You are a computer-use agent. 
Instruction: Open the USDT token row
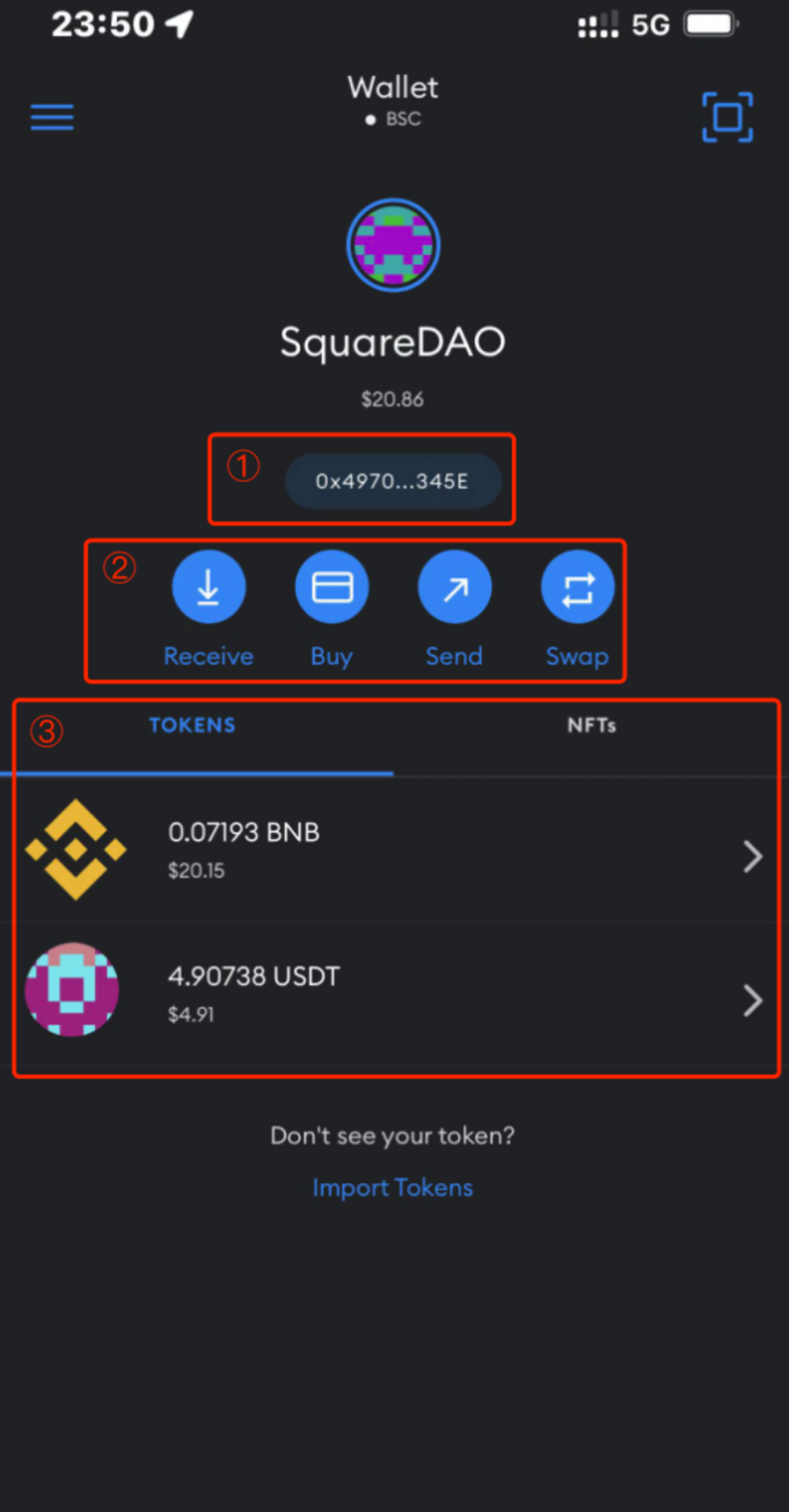(394, 993)
